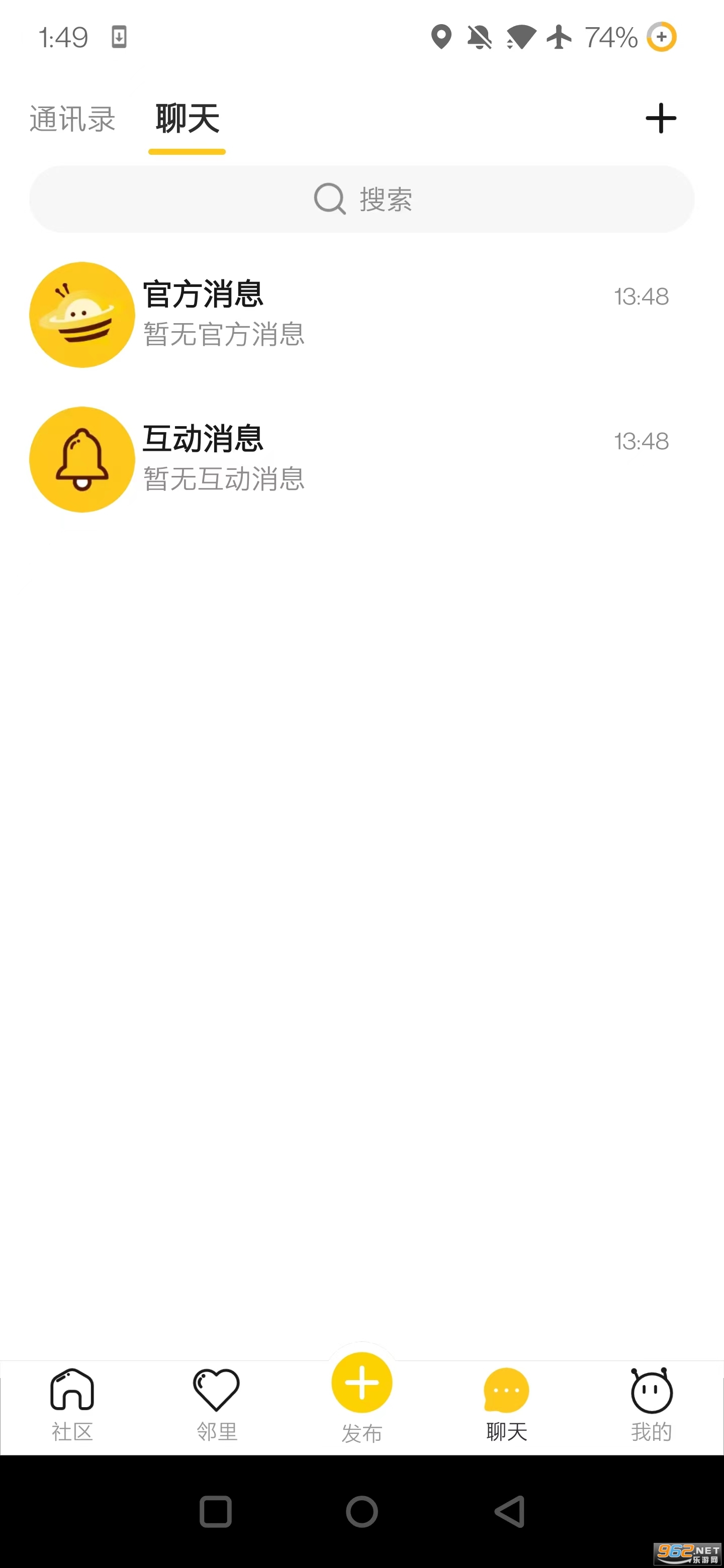Tap the yellow 发布 publish button
Viewport: 724px width, 1568px height.
point(361,1385)
